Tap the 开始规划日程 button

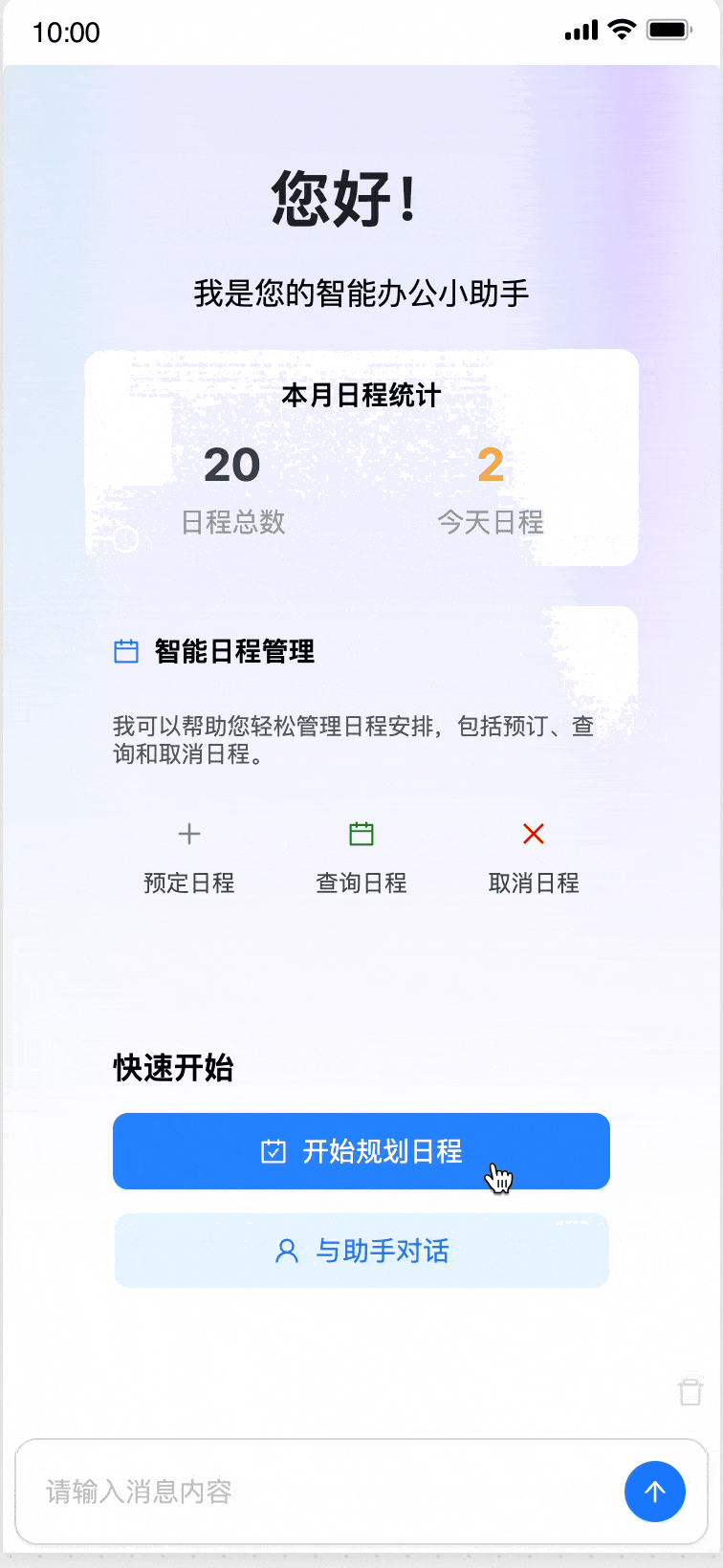(x=361, y=1151)
